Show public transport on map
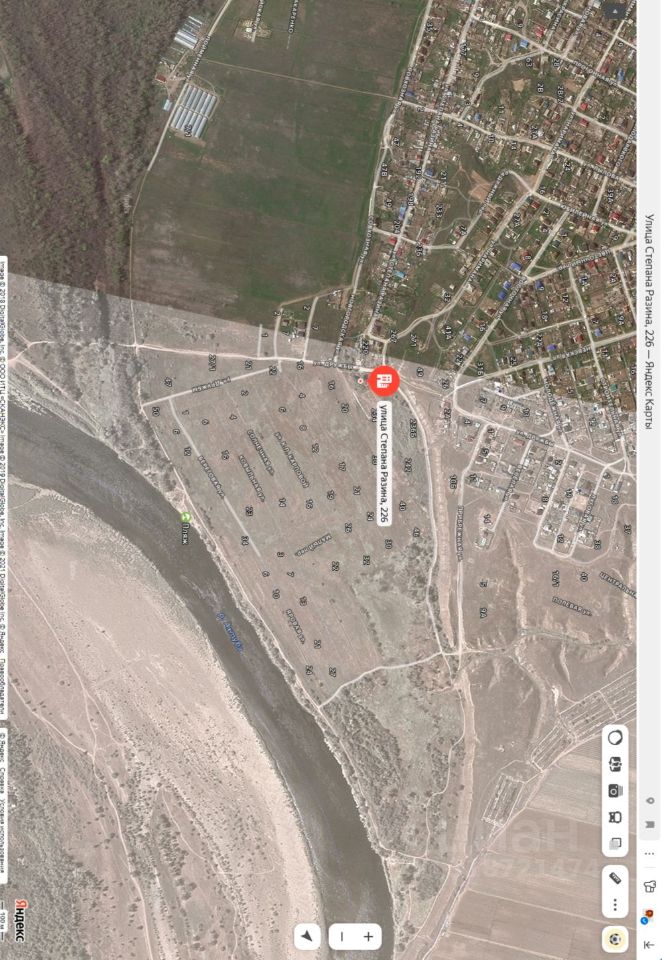 click(615, 765)
